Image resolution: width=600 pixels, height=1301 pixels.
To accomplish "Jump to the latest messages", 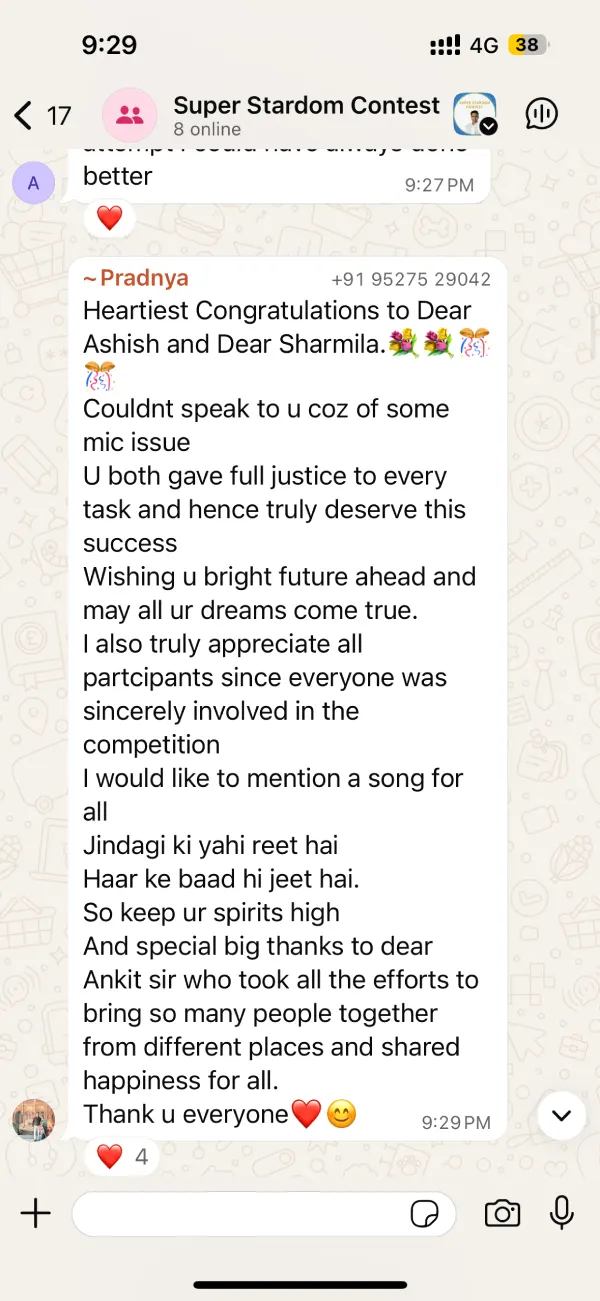I will coord(561,1116).
